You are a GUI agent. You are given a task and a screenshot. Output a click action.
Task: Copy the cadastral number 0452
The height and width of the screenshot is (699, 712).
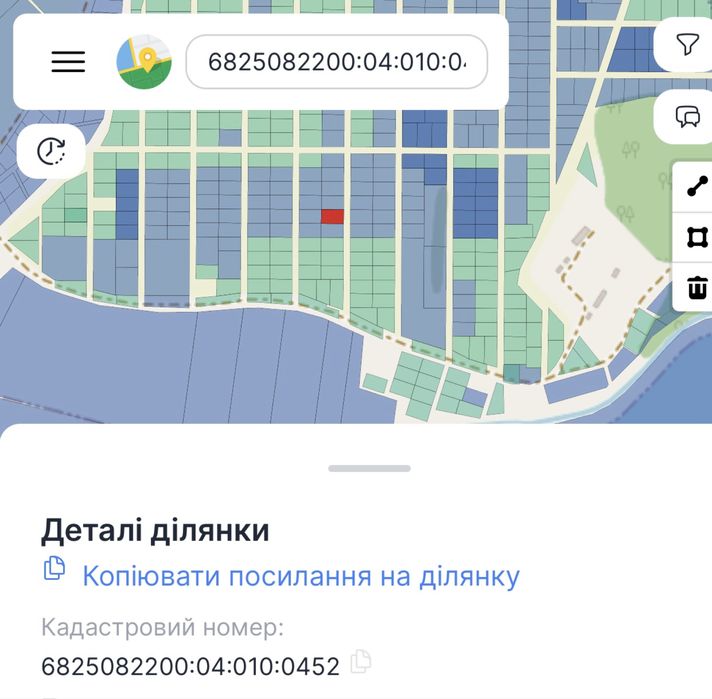tap(361, 661)
